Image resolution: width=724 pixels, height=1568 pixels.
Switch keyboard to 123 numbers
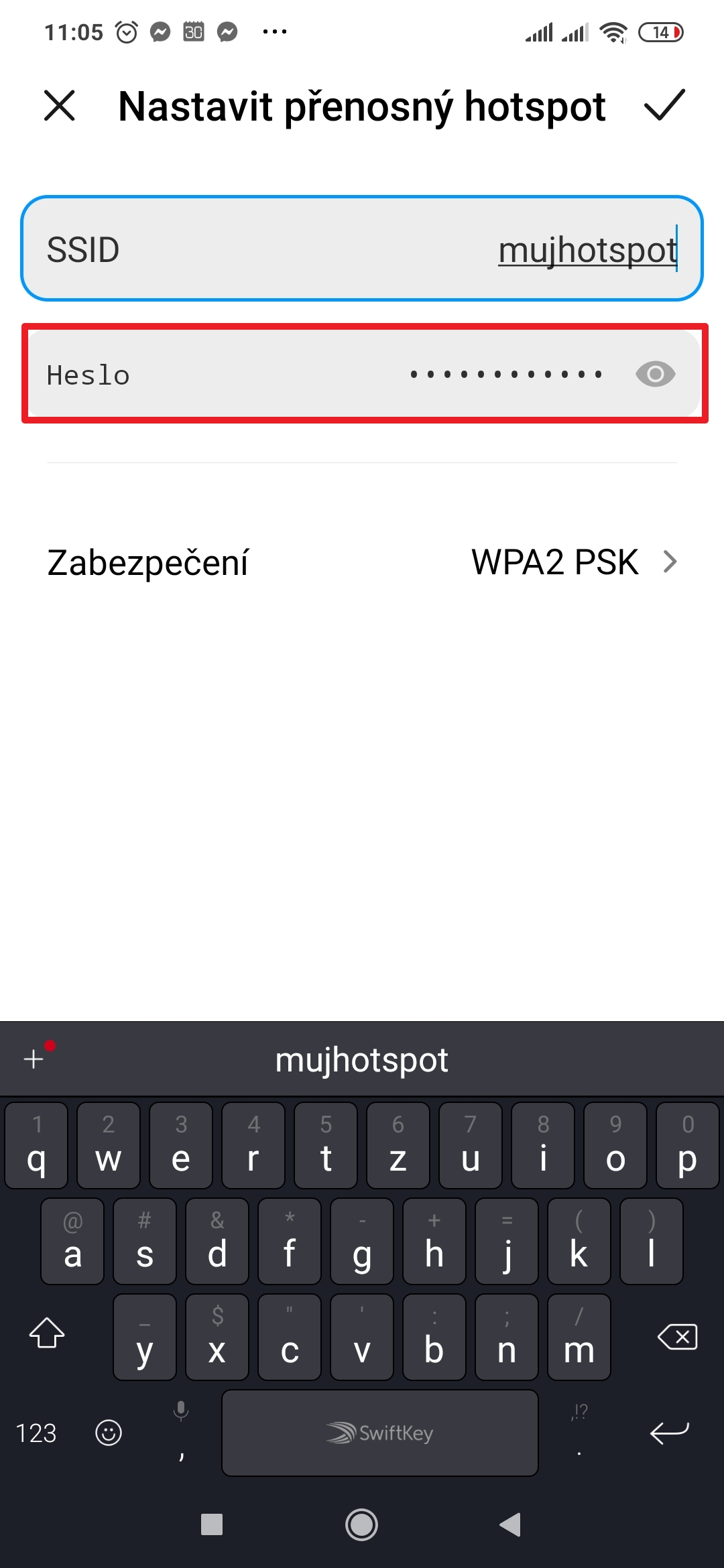(36, 1433)
